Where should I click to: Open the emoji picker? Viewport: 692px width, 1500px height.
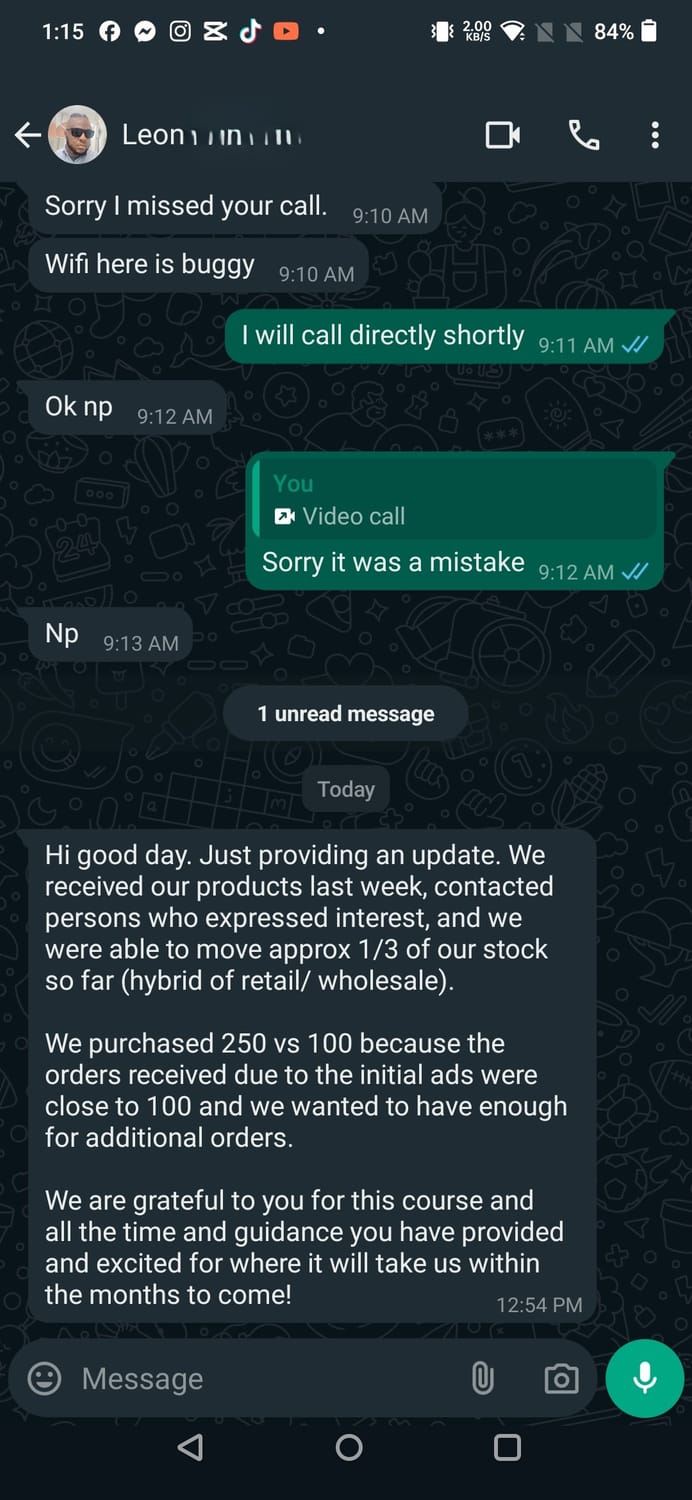click(44, 1379)
